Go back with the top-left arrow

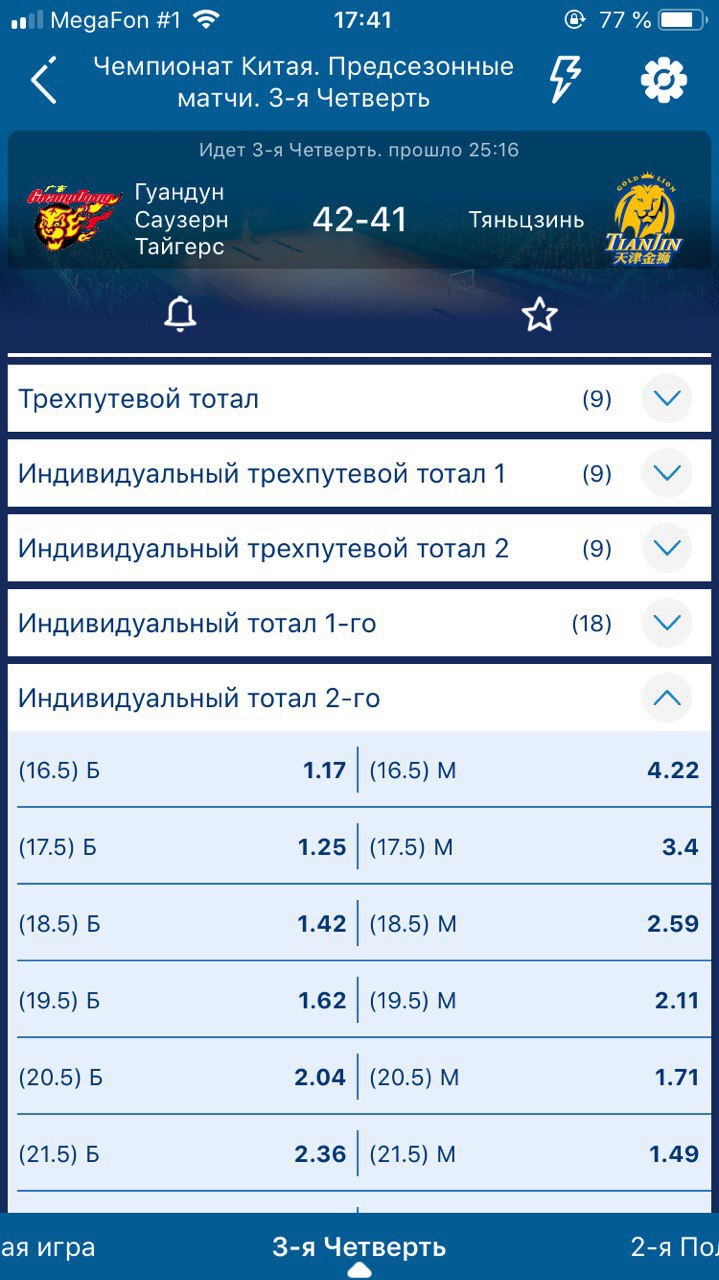coord(44,80)
